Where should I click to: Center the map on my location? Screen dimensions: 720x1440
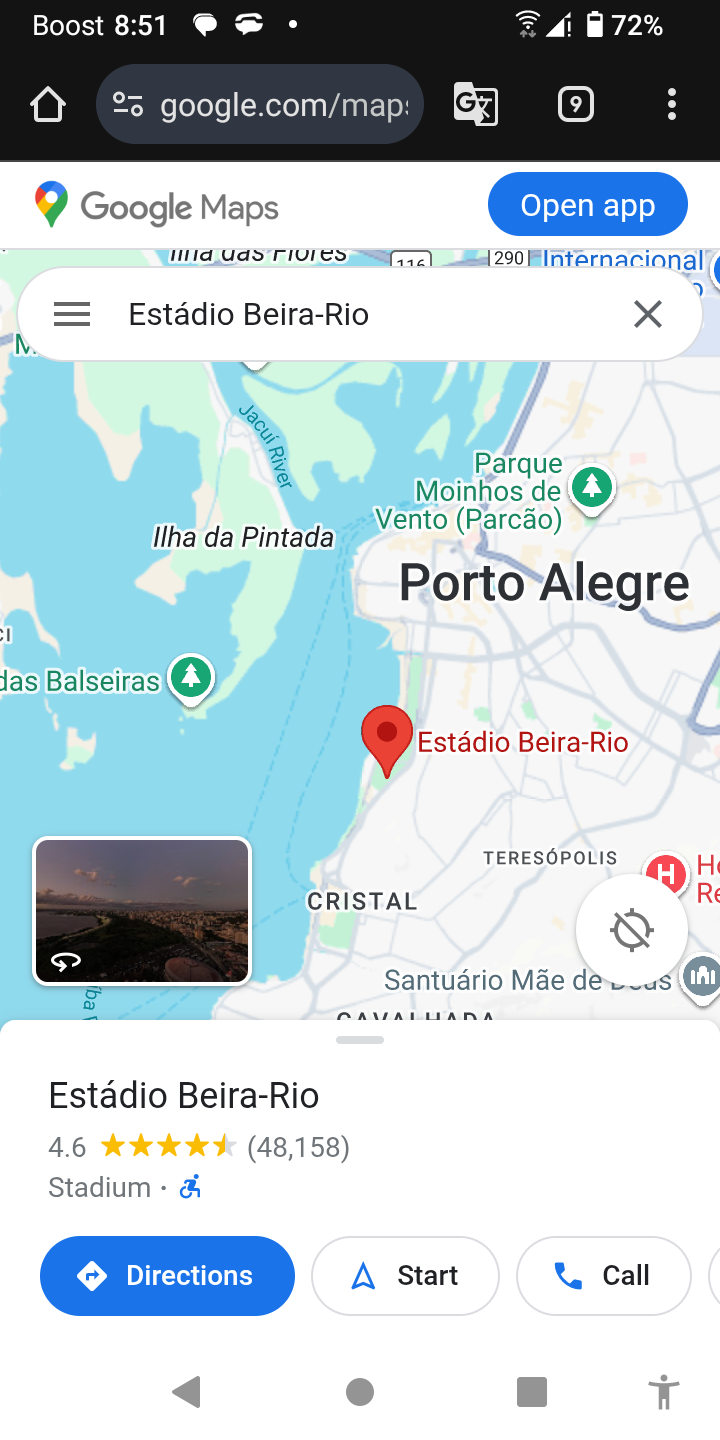click(632, 930)
